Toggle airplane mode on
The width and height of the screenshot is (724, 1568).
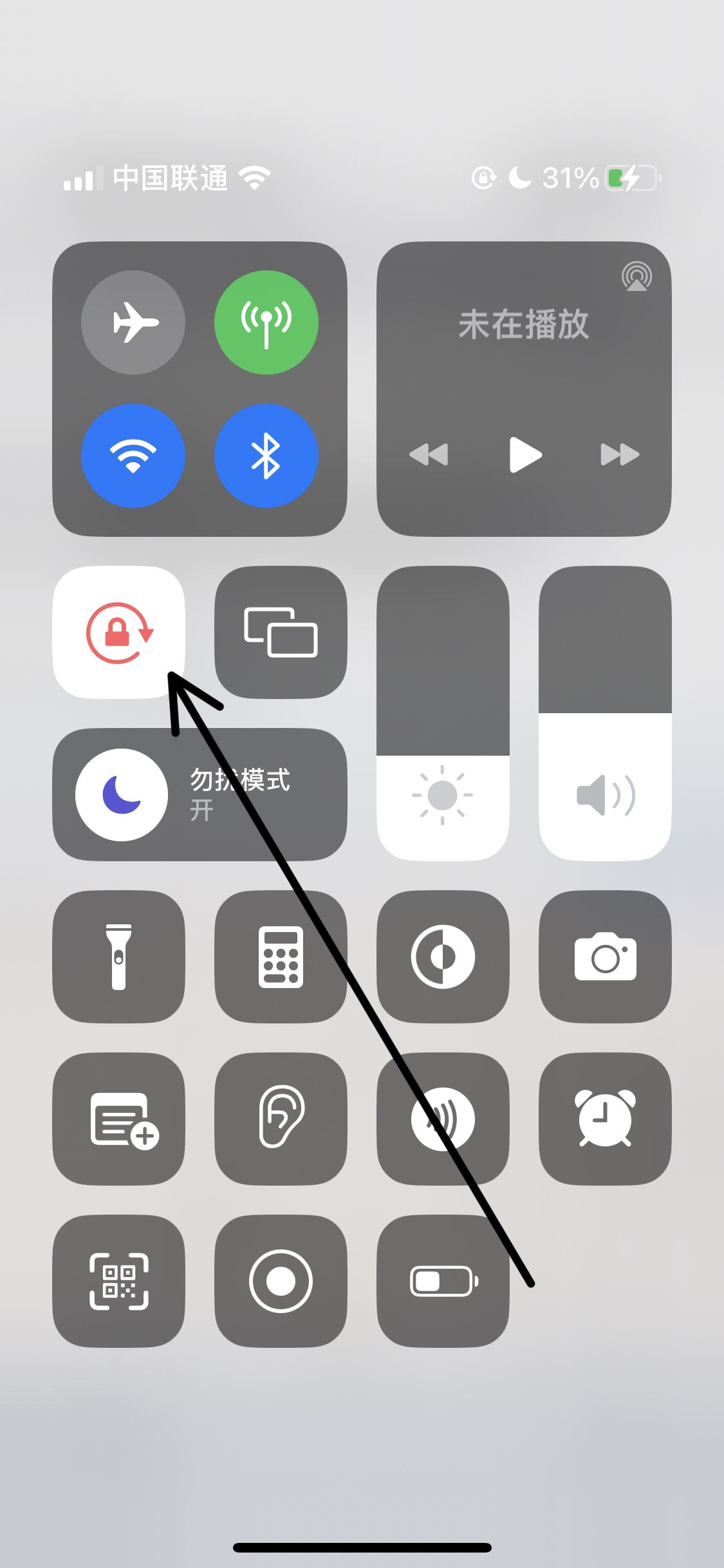pyautogui.click(x=133, y=322)
